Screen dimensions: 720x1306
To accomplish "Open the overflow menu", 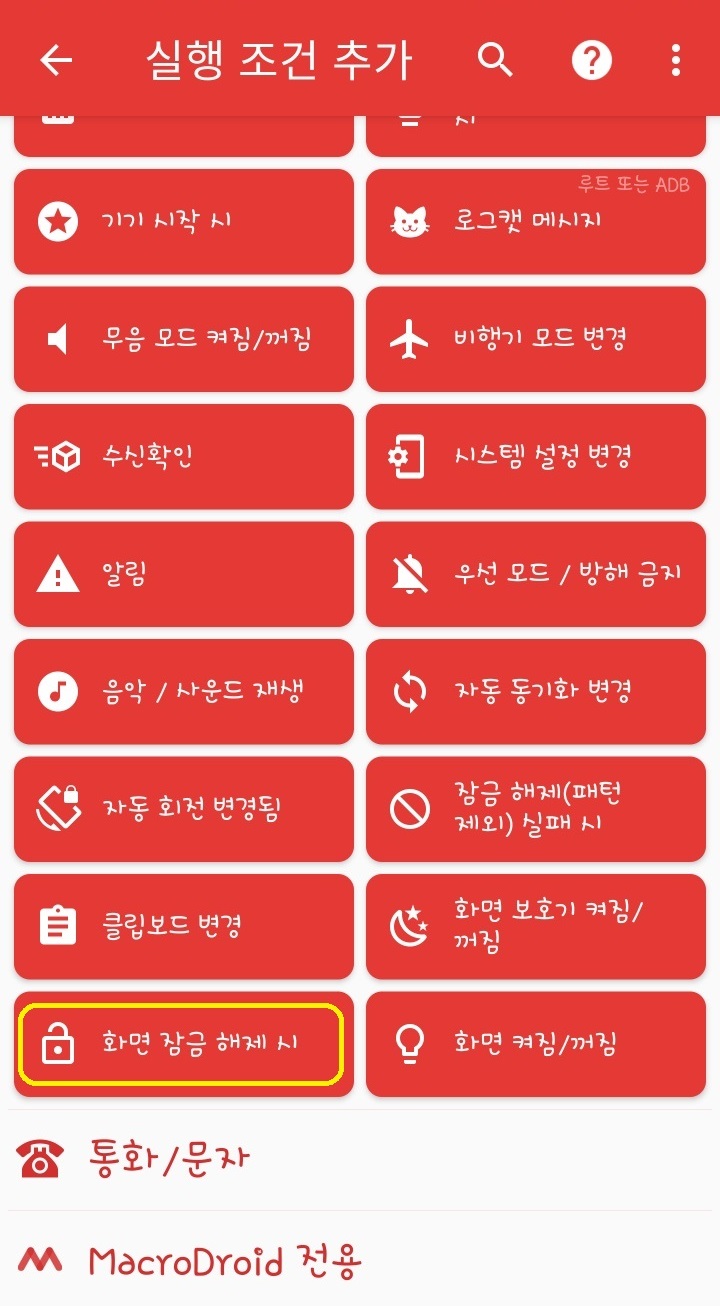I will [x=676, y=61].
